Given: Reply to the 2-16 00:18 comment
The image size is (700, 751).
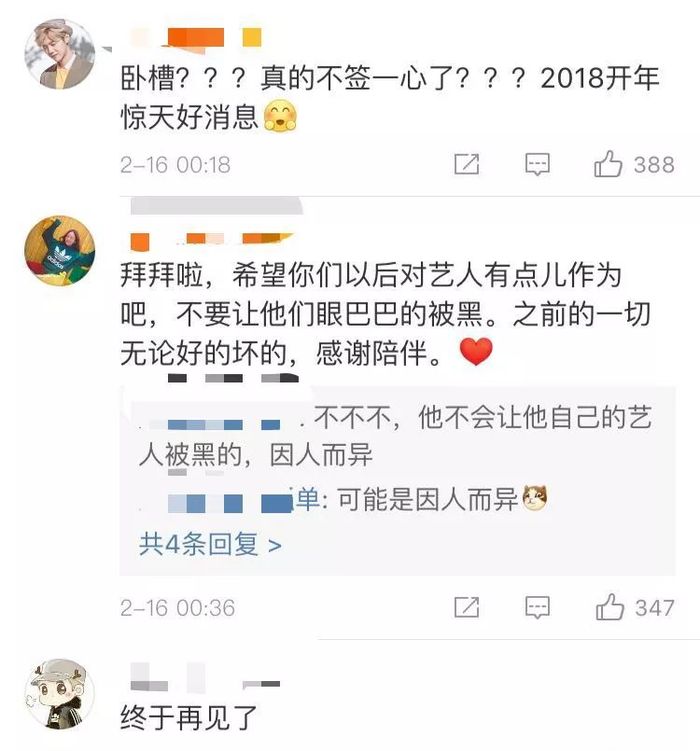Looking at the screenshot, I should [538, 165].
